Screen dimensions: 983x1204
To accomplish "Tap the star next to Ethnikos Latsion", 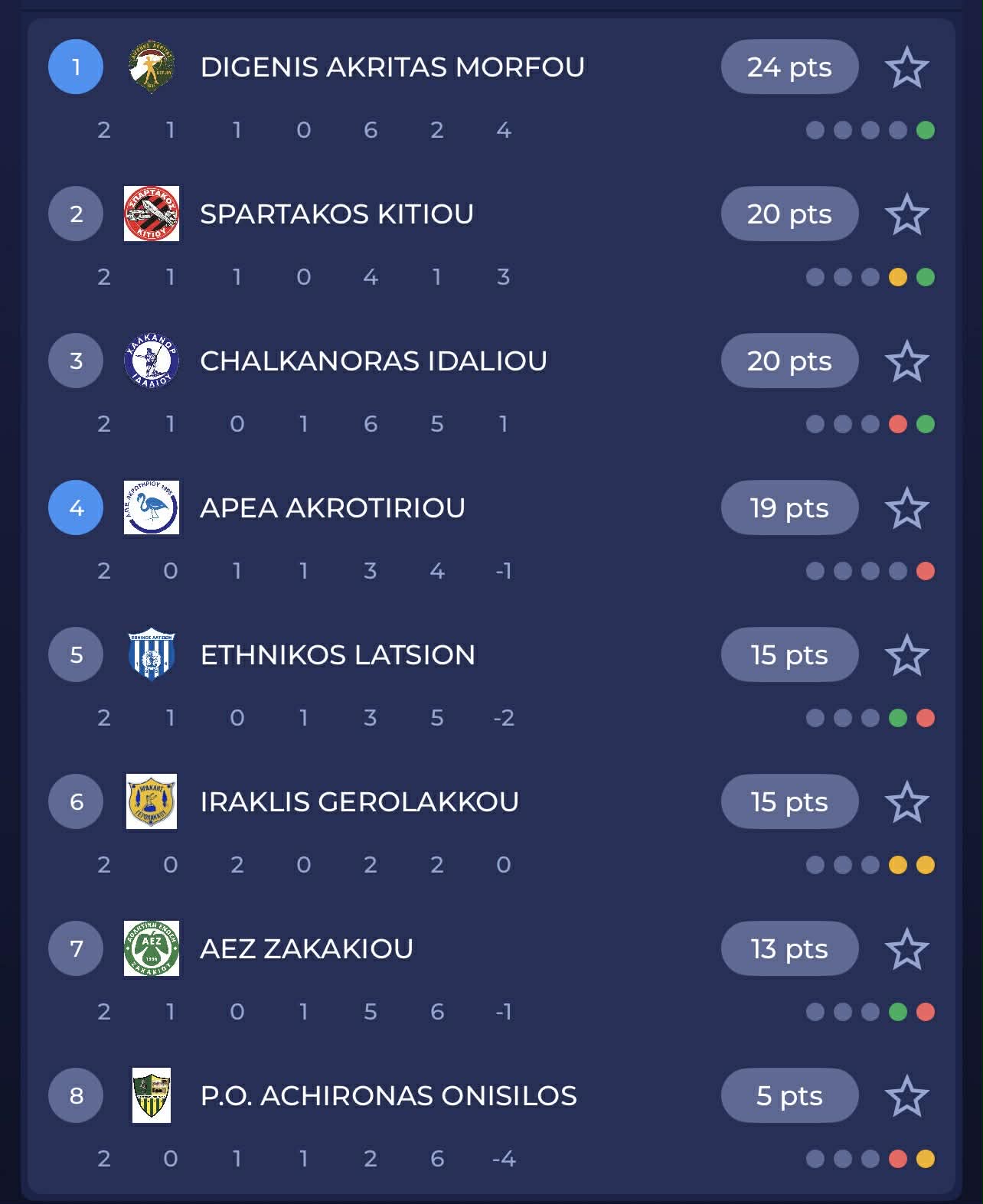I will click(906, 655).
